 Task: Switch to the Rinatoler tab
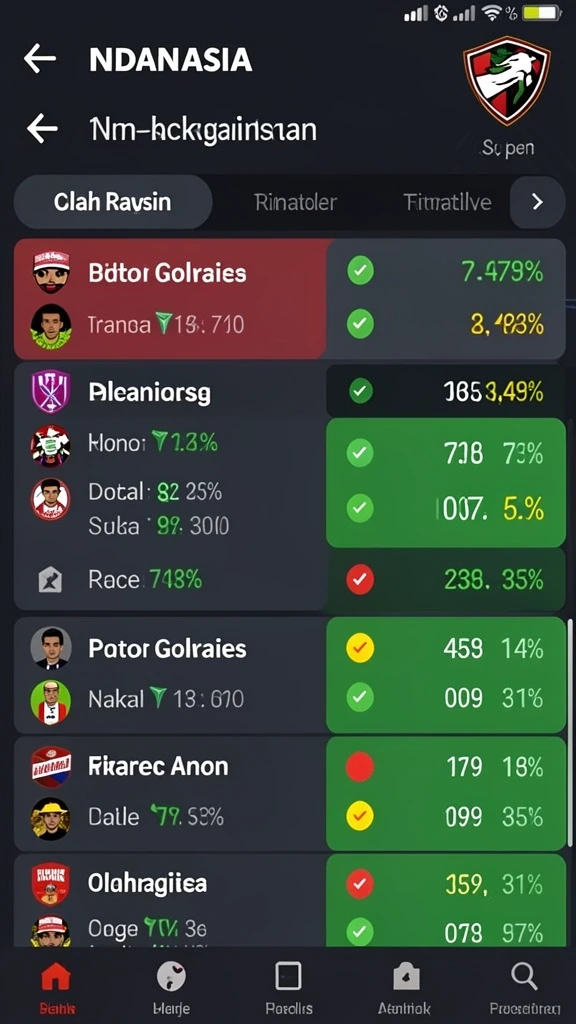click(x=295, y=202)
